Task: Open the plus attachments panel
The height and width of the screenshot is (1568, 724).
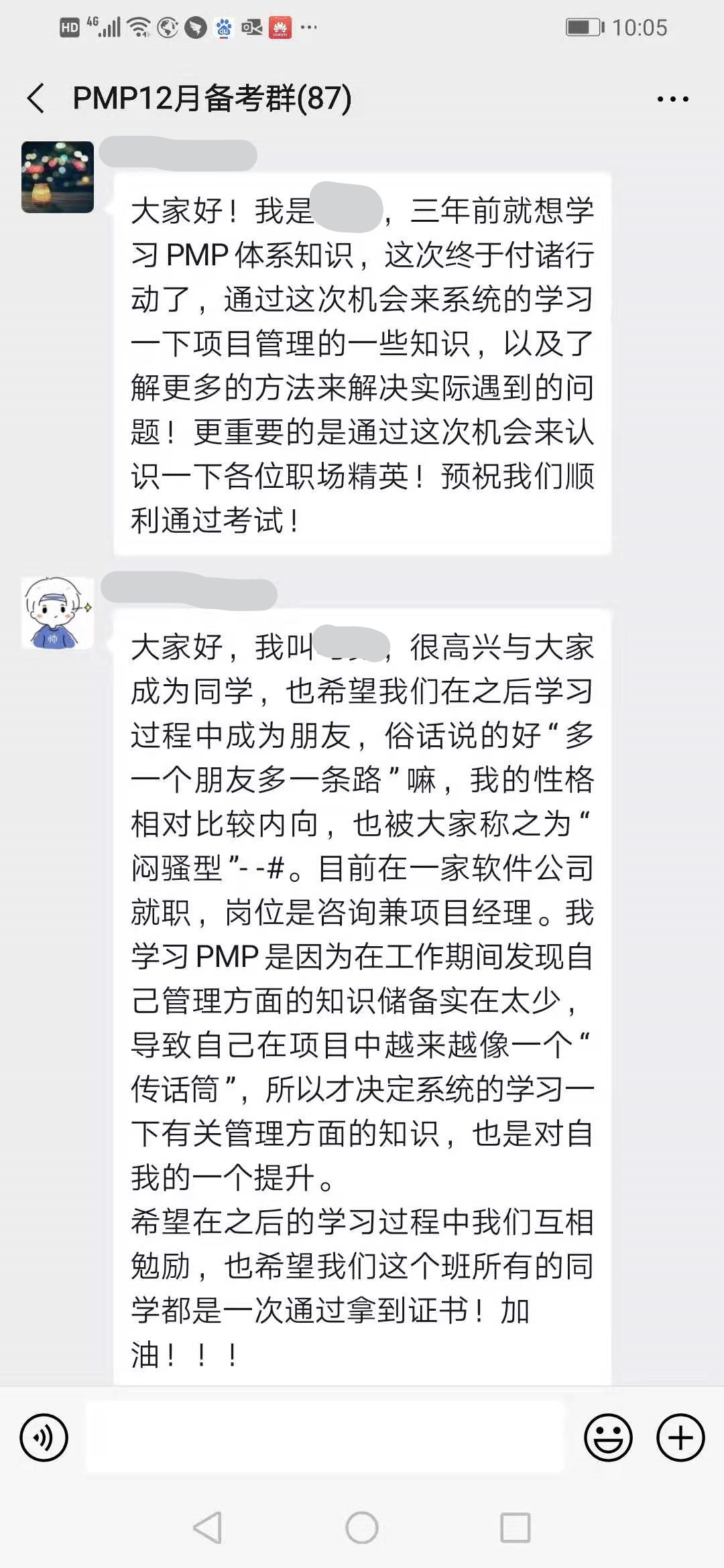Action: point(680,1437)
